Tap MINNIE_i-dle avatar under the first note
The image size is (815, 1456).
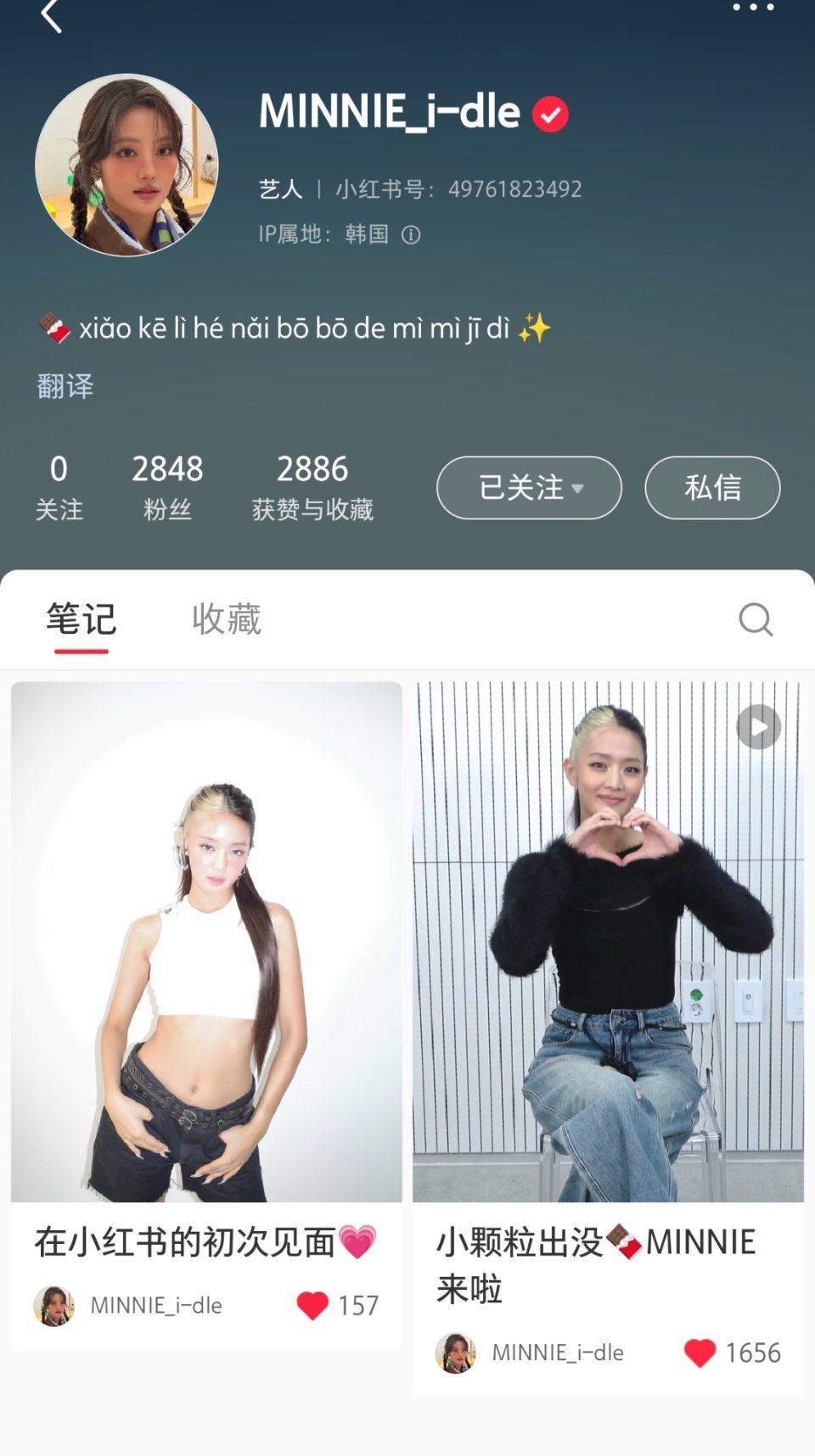[53, 1305]
